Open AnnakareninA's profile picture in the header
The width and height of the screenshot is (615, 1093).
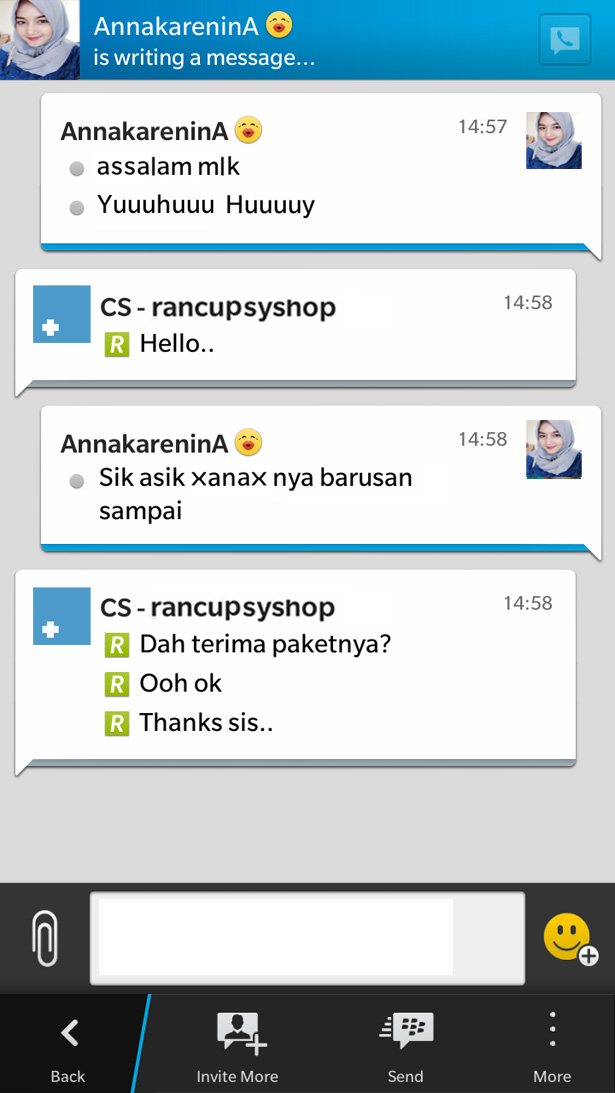(x=40, y=40)
